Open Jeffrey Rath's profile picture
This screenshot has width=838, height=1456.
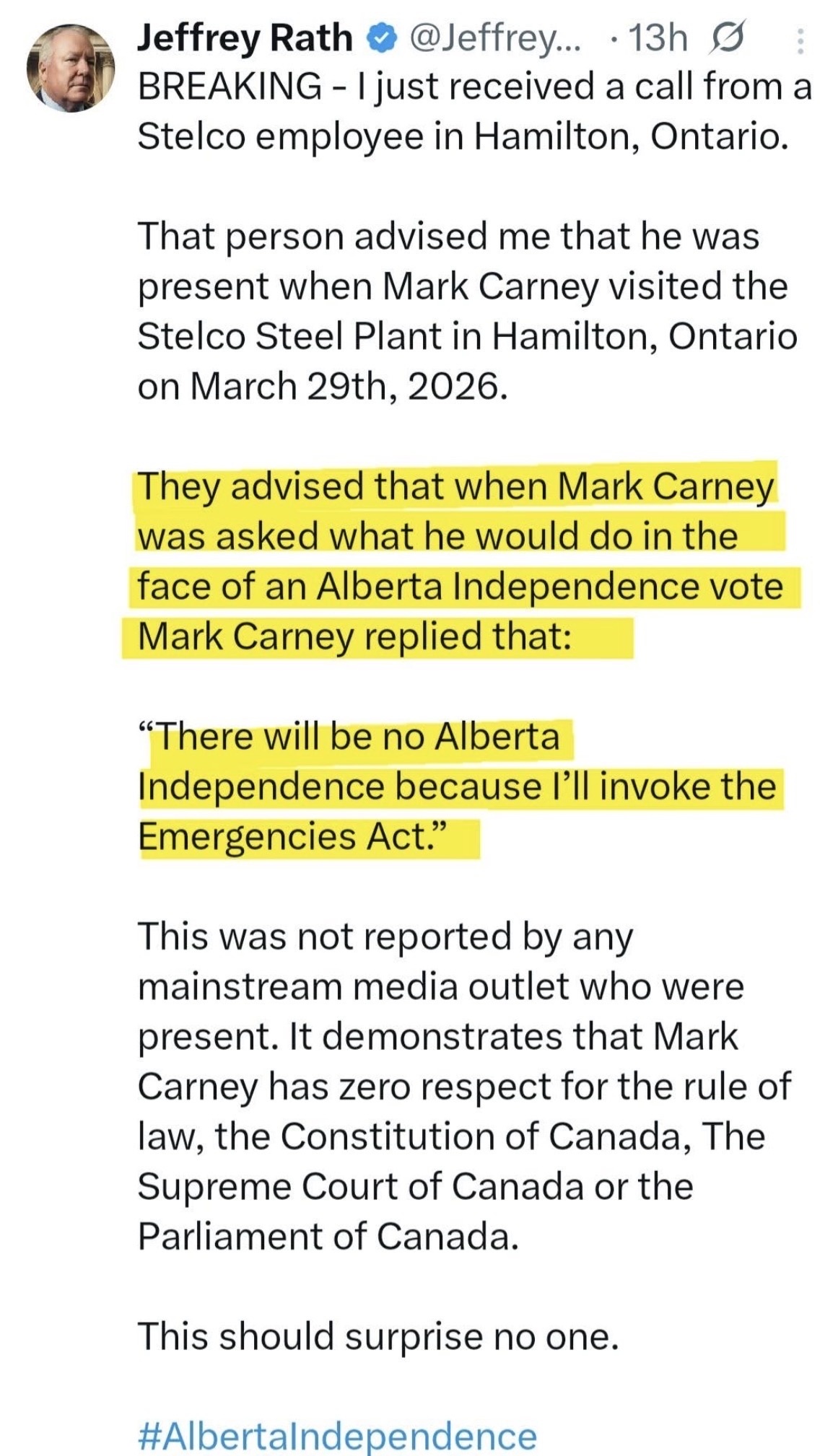pos(71,68)
